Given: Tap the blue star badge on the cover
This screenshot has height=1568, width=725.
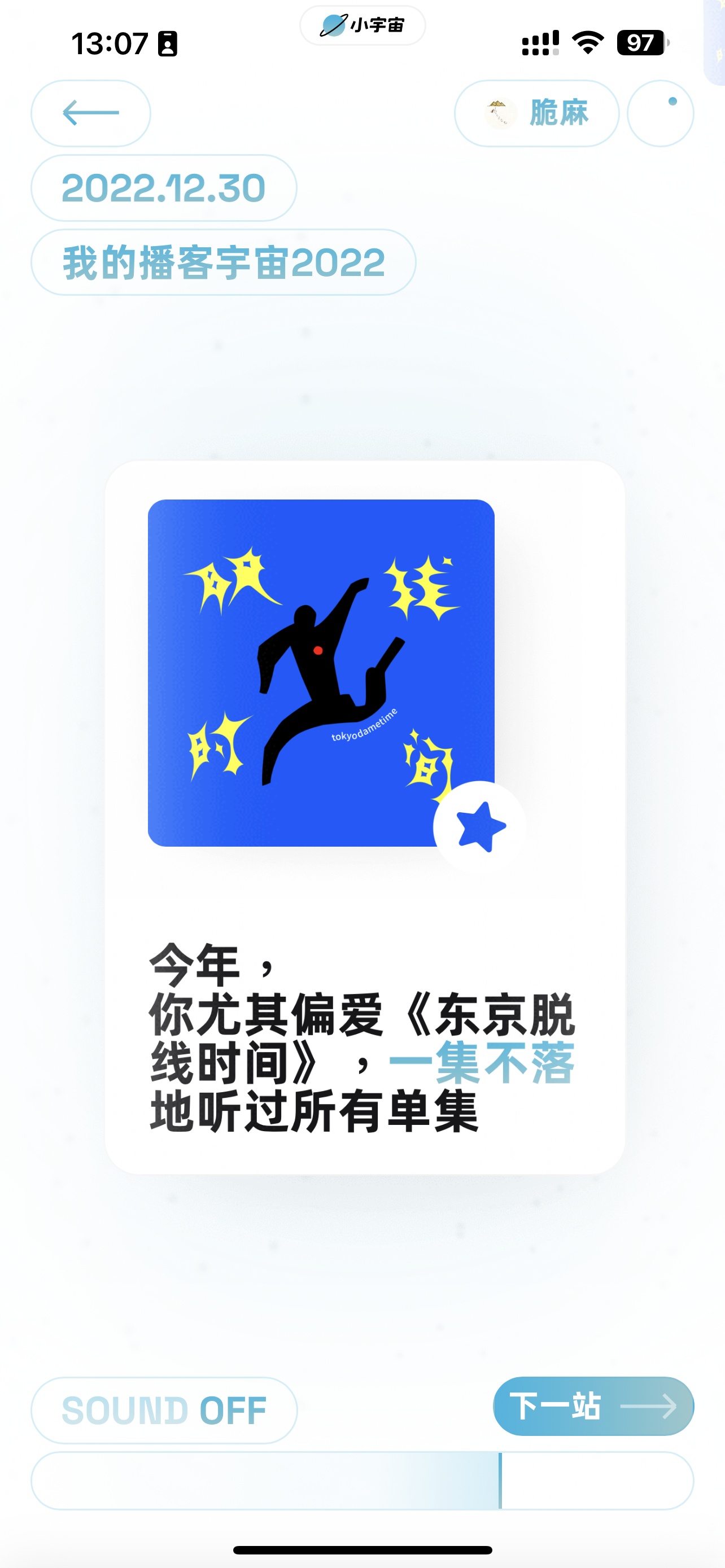Looking at the screenshot, I should [480, 827].
